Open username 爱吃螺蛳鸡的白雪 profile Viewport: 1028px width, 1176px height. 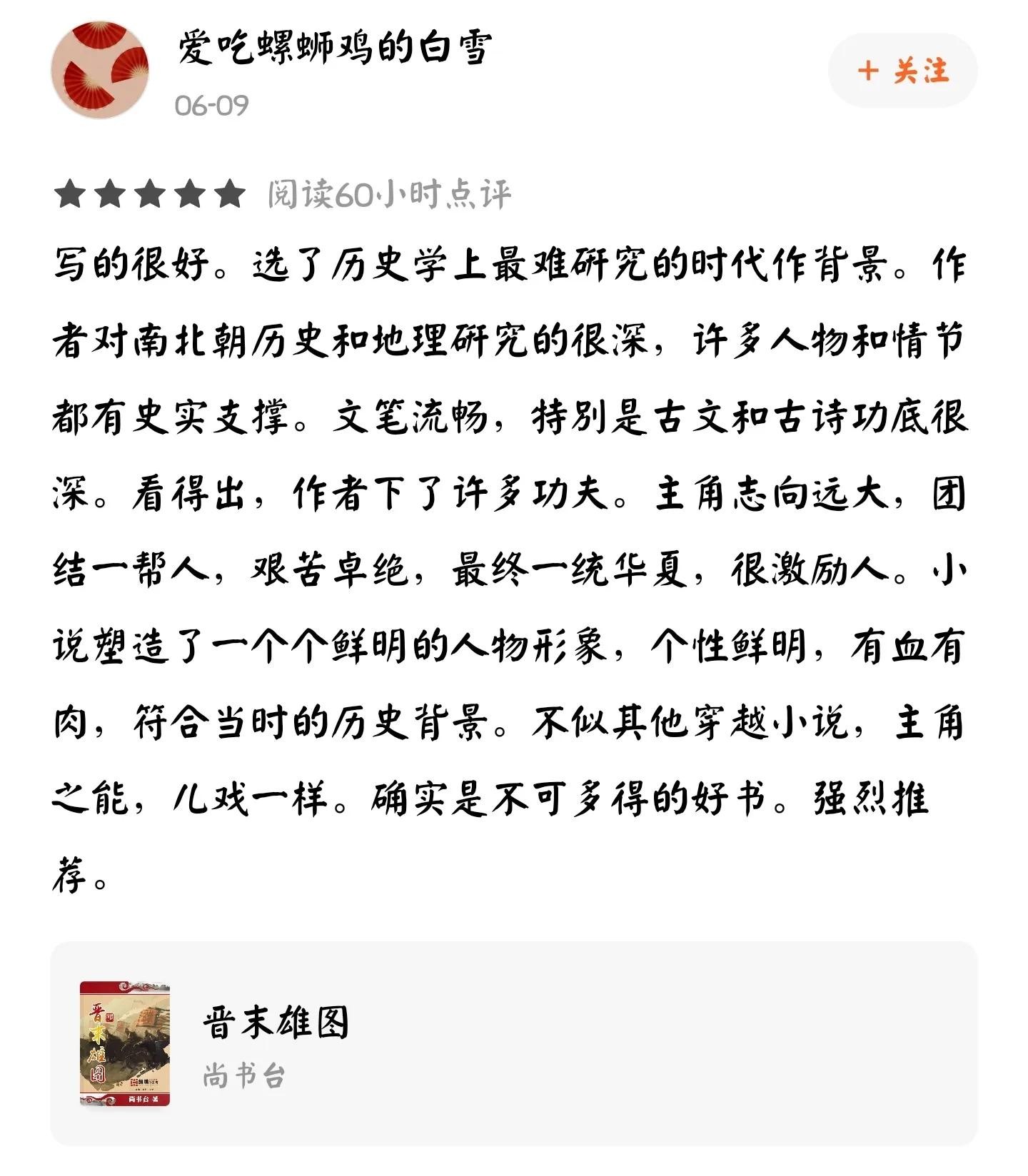point(334,49)
